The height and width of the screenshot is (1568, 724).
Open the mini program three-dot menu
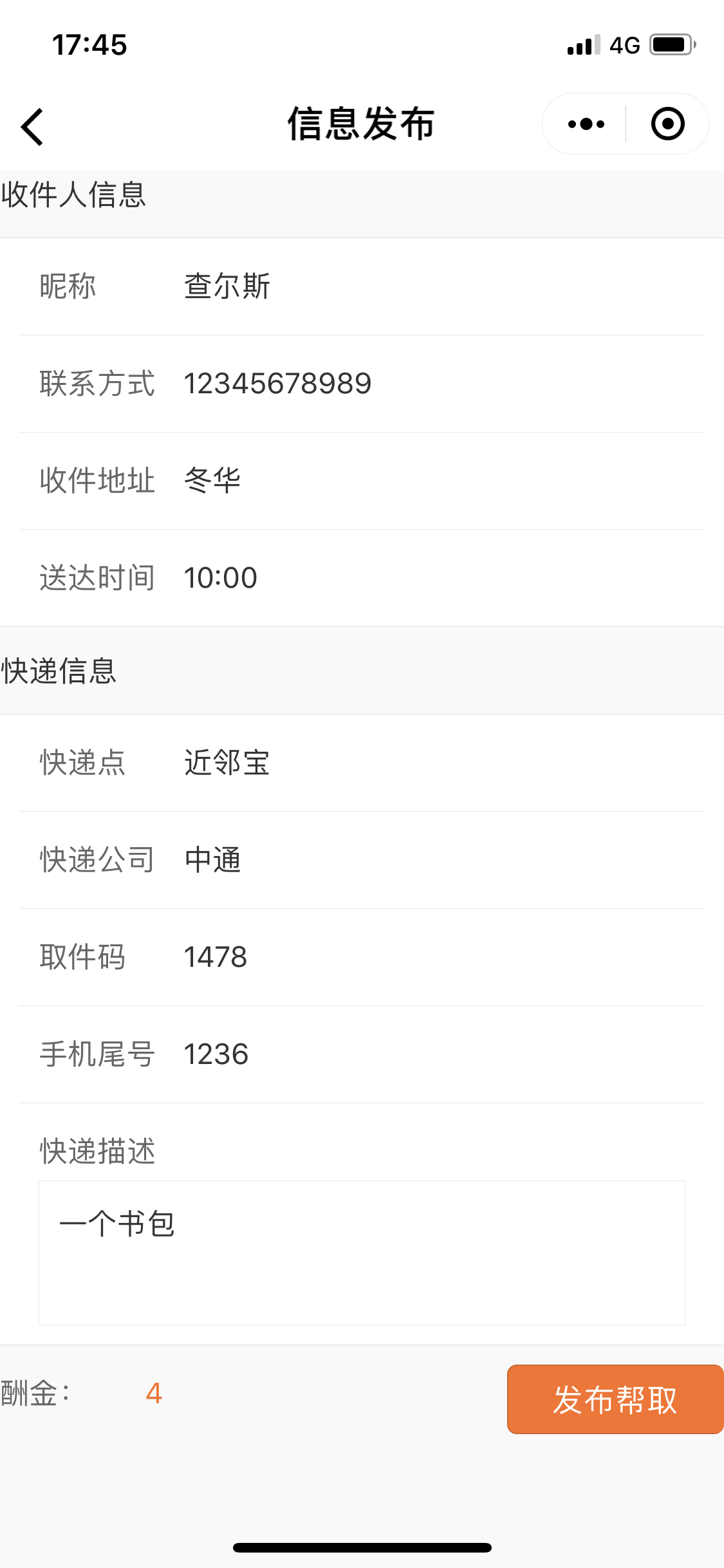tap(586, 124)
